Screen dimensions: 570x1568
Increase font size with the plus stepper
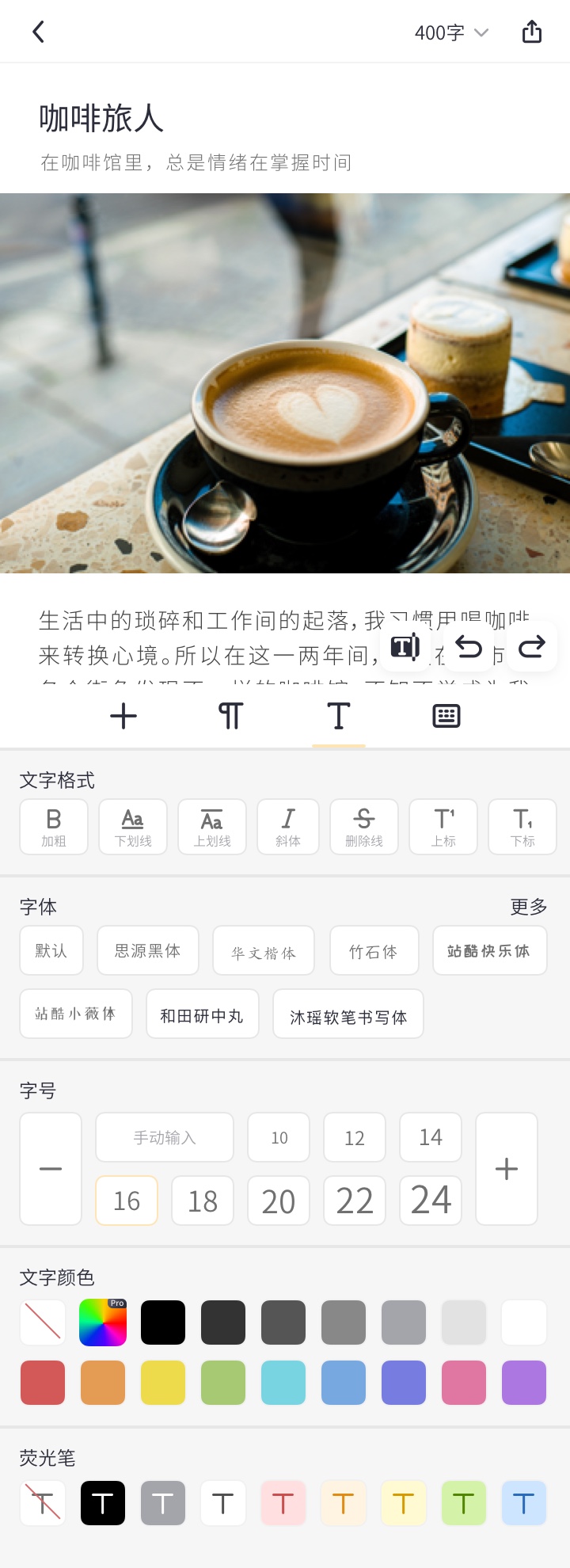(507, 1169)
